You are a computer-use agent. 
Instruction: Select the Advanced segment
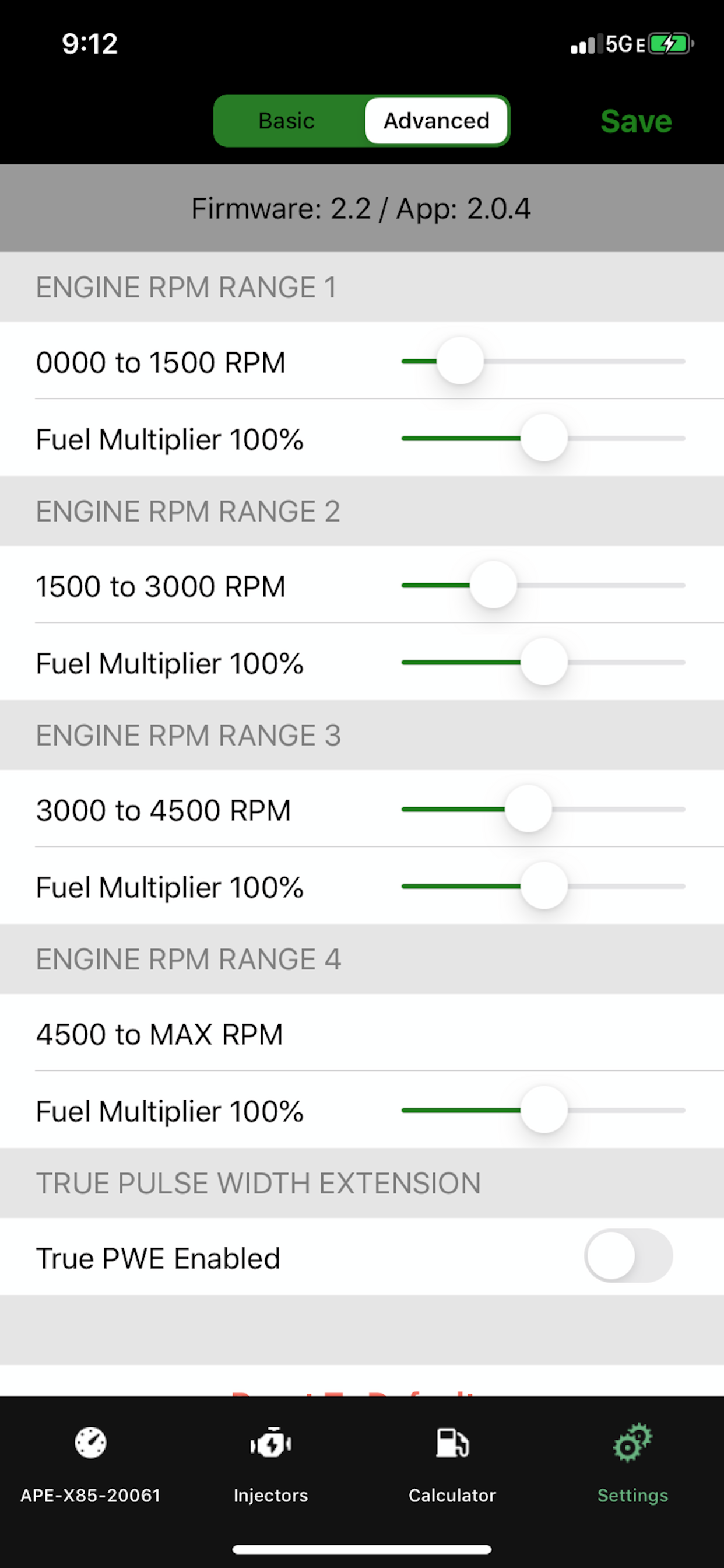(x=436, y=121)
